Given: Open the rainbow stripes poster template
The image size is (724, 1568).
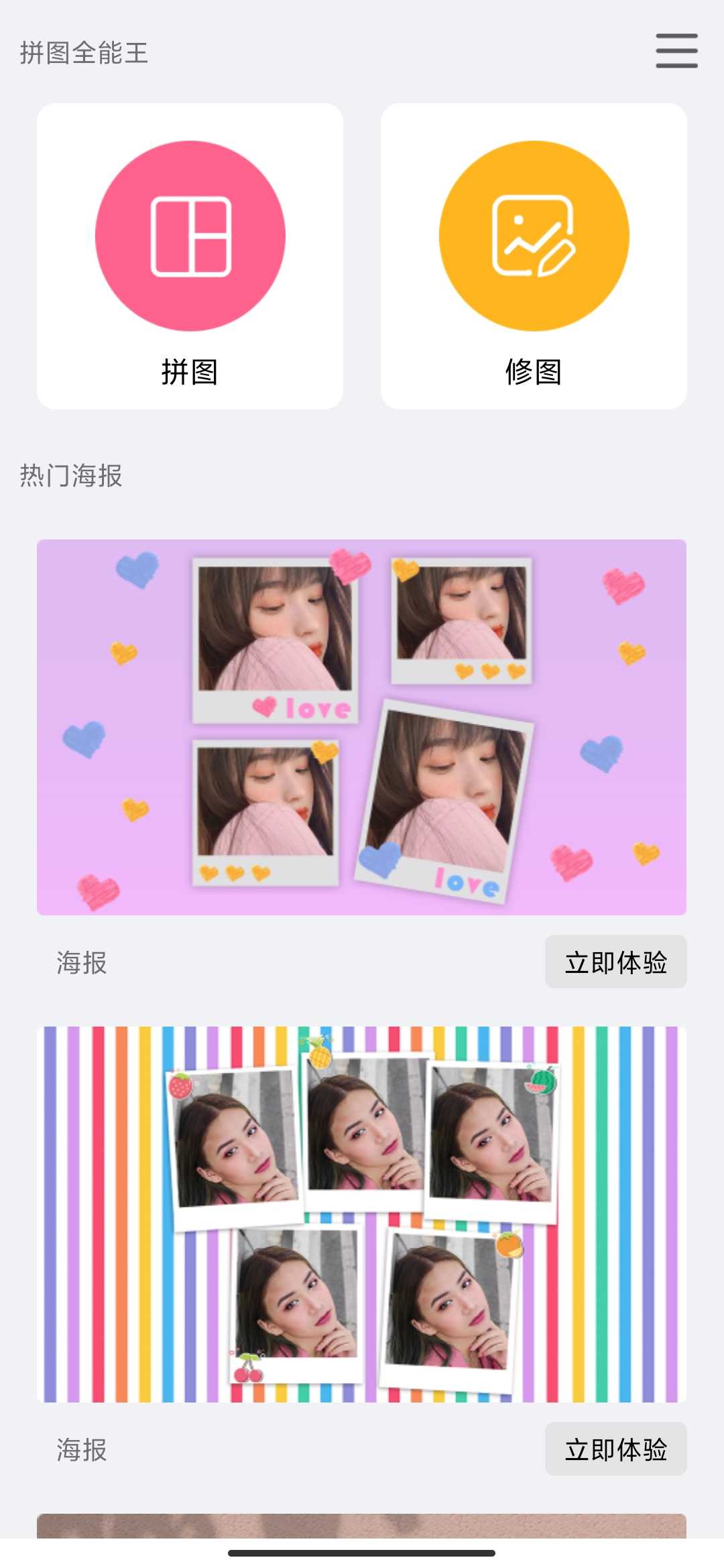Looking at the screenshot, I should 361,1214.
